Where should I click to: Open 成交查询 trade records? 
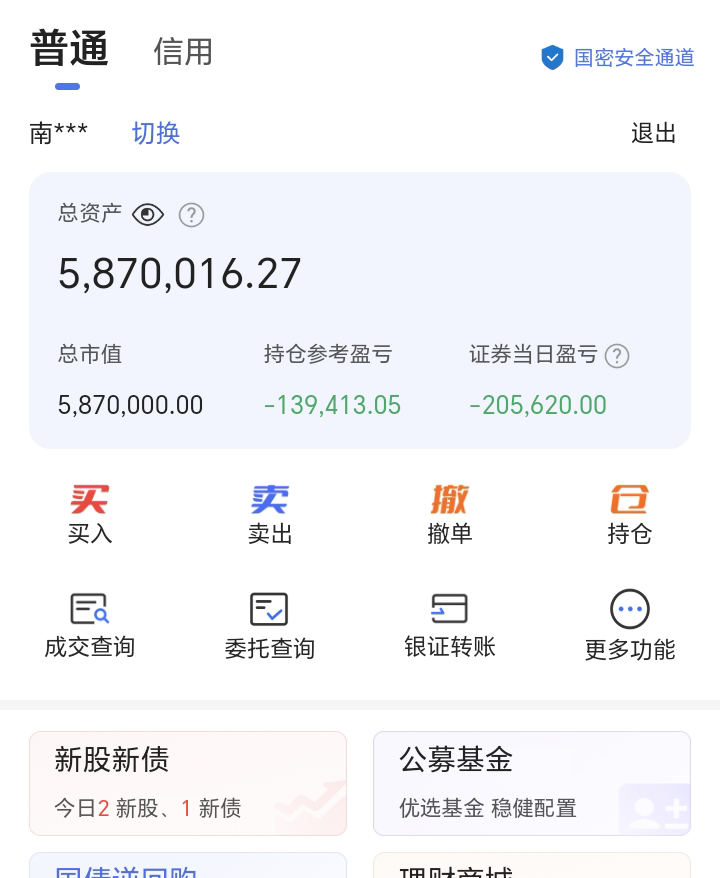pos(90,625)
